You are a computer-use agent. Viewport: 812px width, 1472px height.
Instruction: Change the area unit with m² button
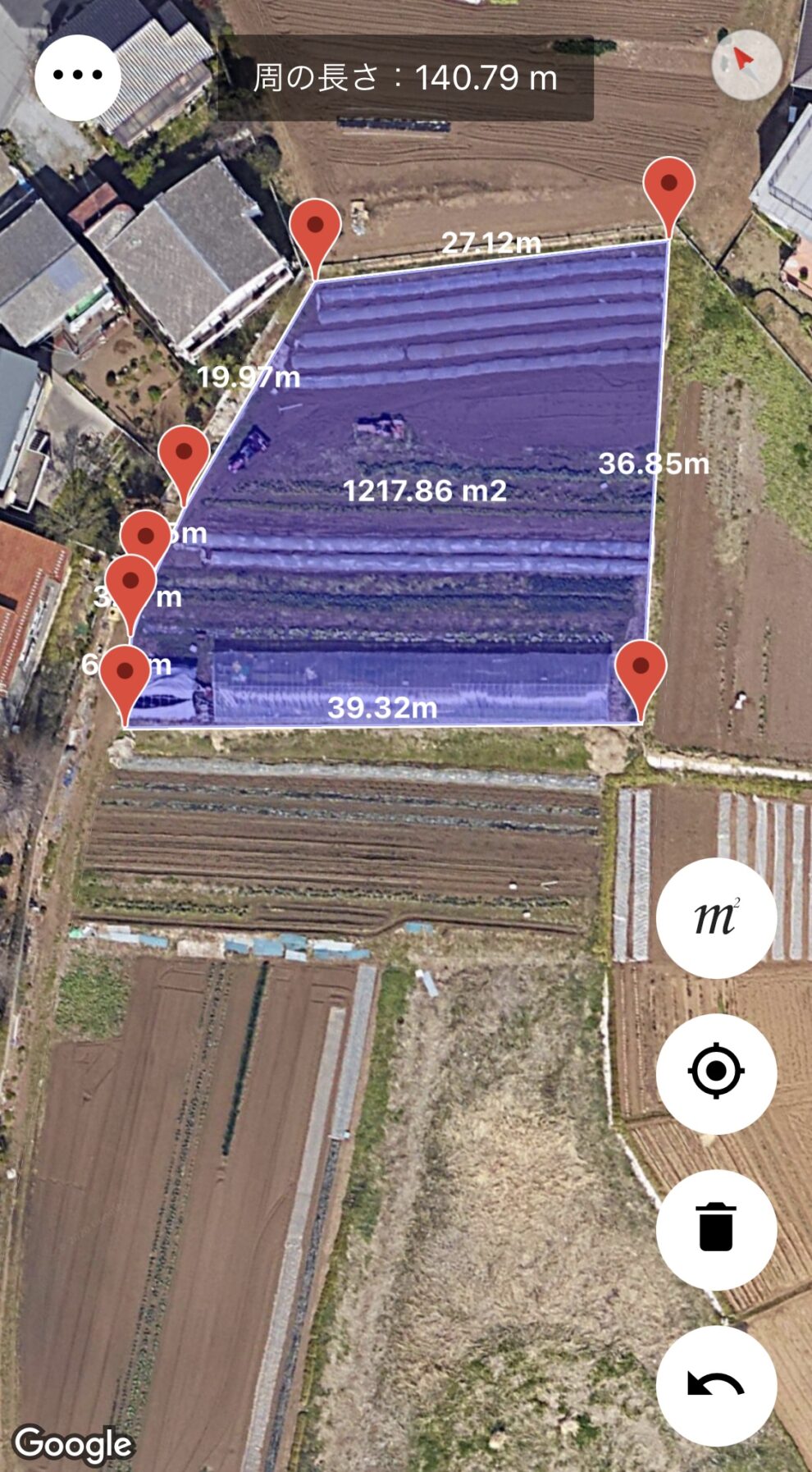(x=716, y=917)
